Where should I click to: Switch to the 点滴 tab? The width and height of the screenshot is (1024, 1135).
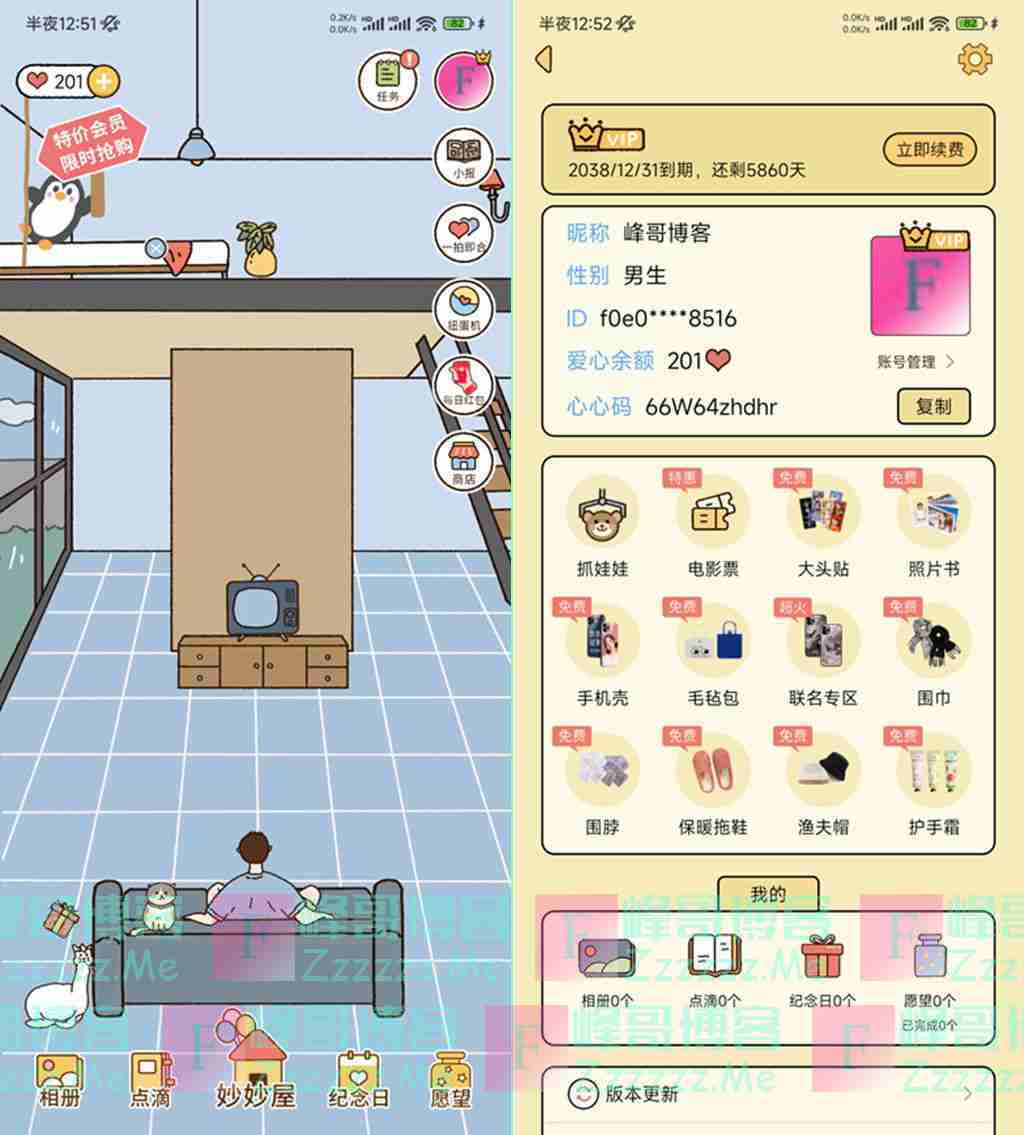pyautogui.click(x=152, y=1080)
